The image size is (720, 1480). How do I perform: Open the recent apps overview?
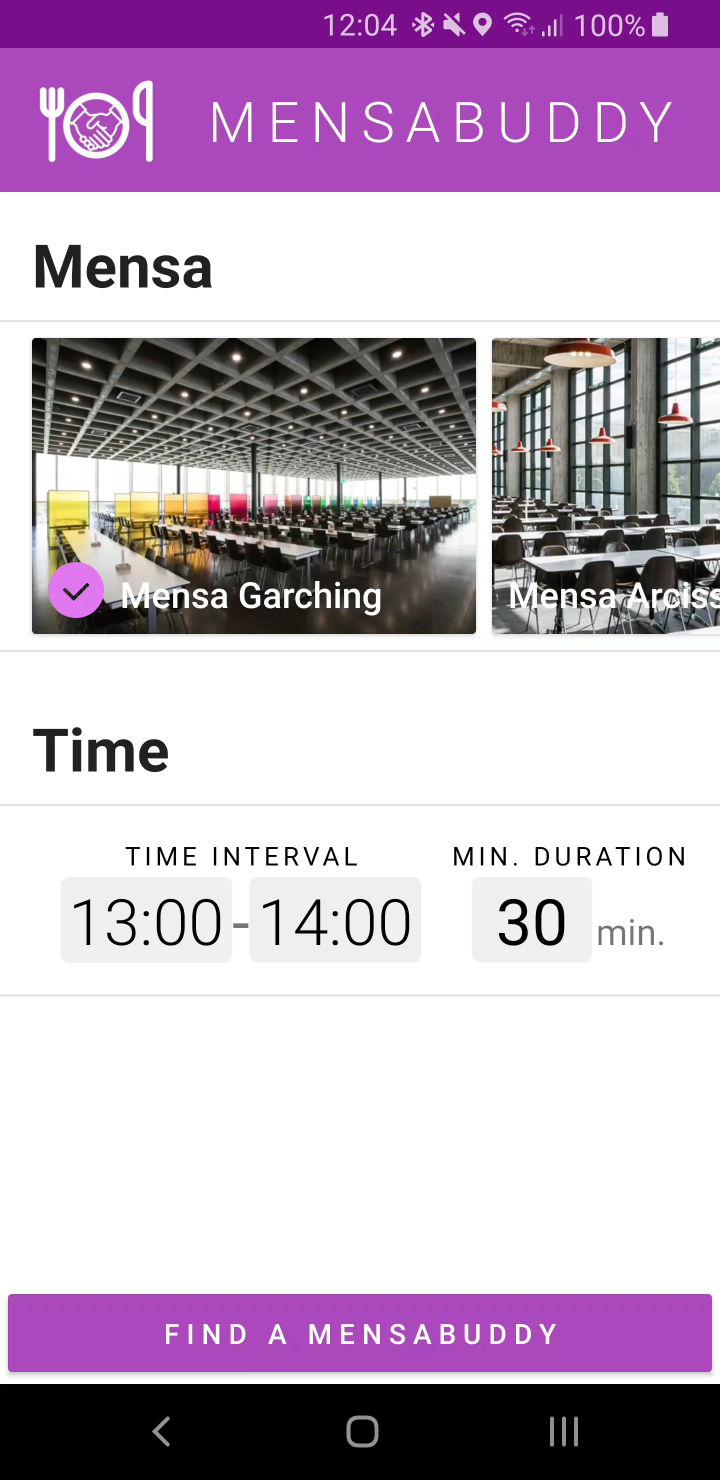564,1432
